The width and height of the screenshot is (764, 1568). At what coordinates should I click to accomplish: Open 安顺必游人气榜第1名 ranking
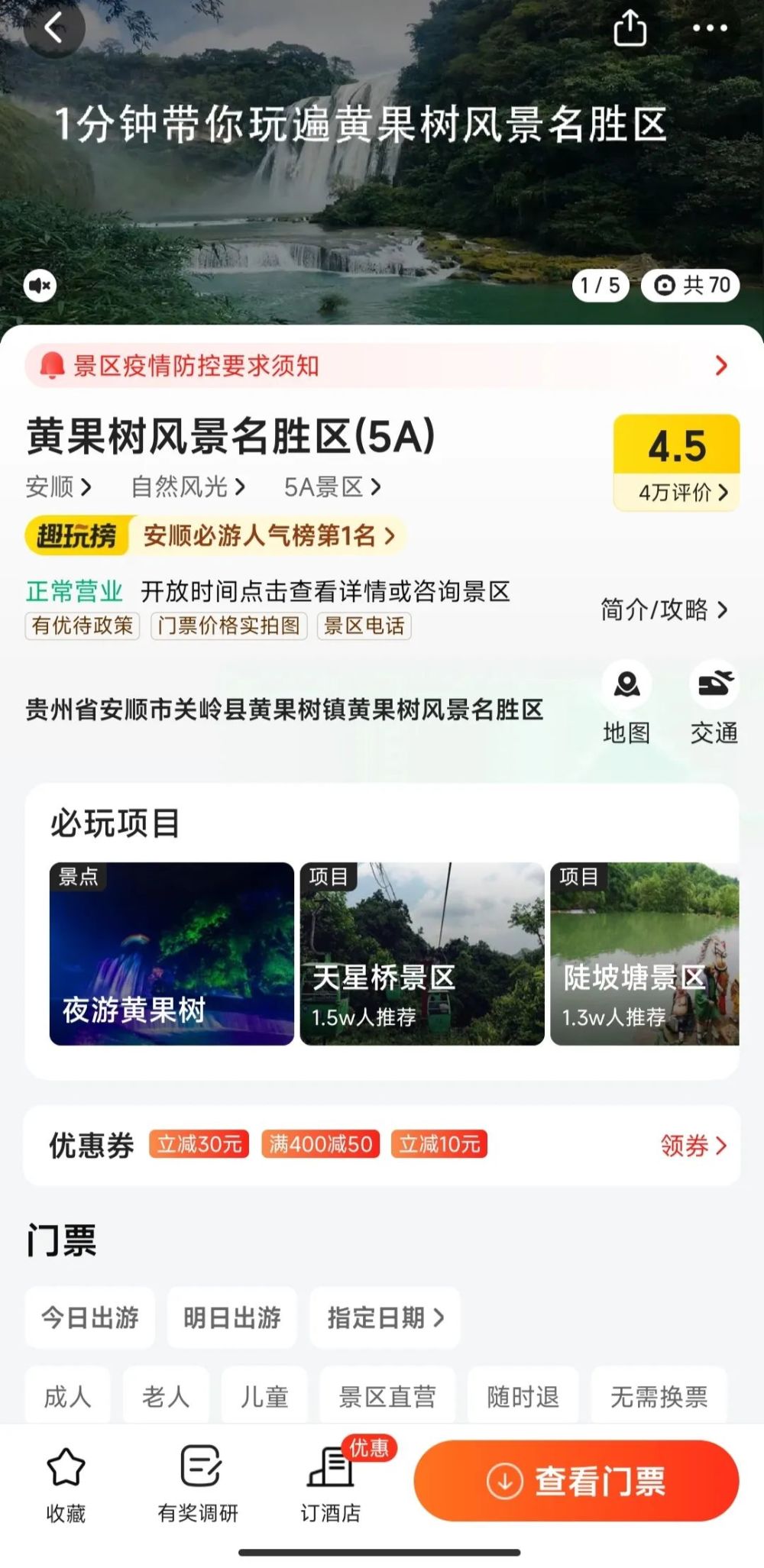coord(269,535)
